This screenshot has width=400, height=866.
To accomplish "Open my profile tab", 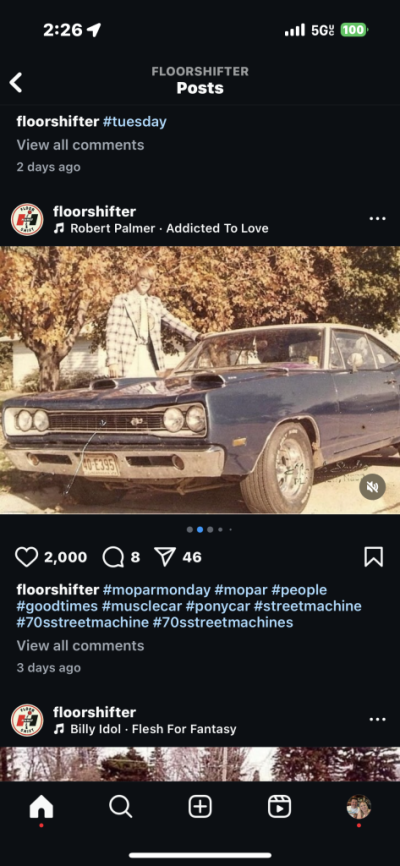I will [359, 807].
